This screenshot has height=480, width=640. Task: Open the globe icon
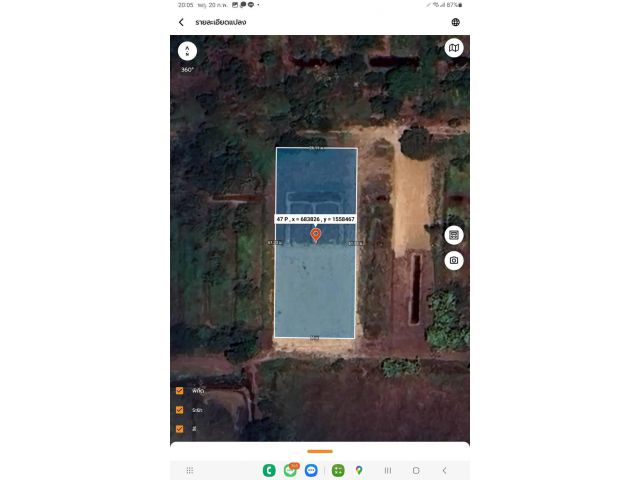456,22
